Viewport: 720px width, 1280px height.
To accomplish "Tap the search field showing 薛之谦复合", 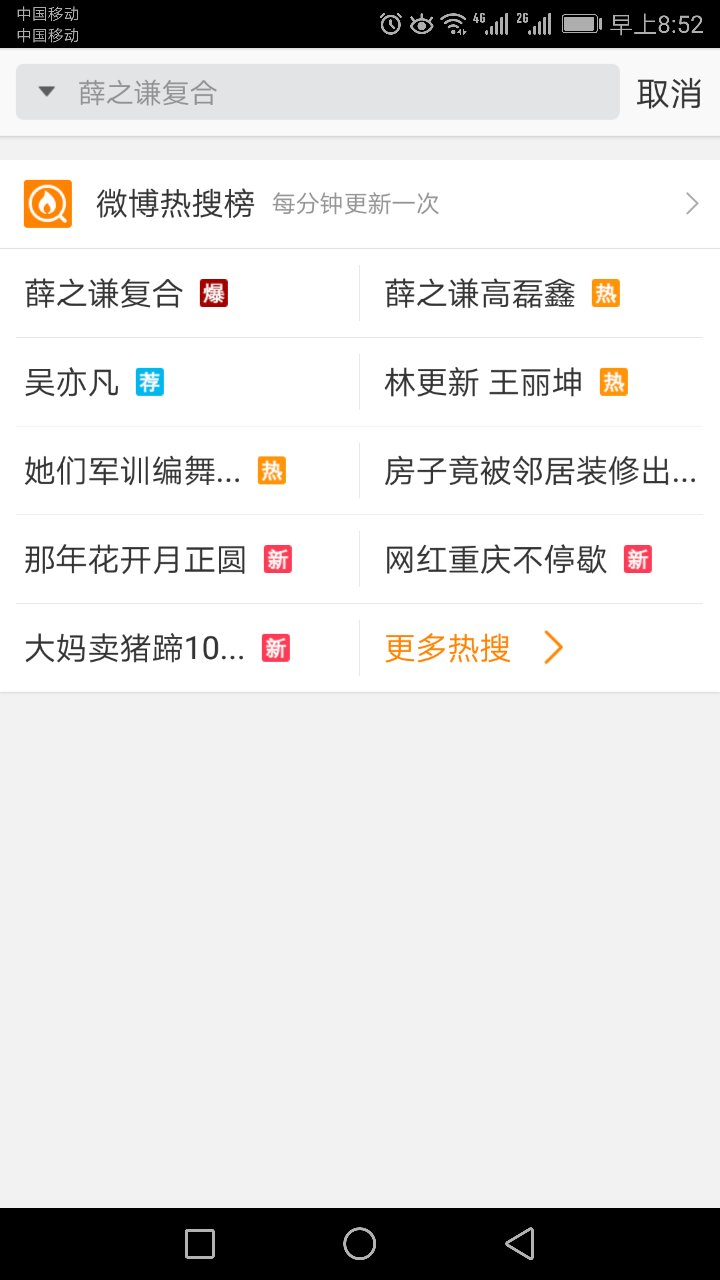I will 340,93.
